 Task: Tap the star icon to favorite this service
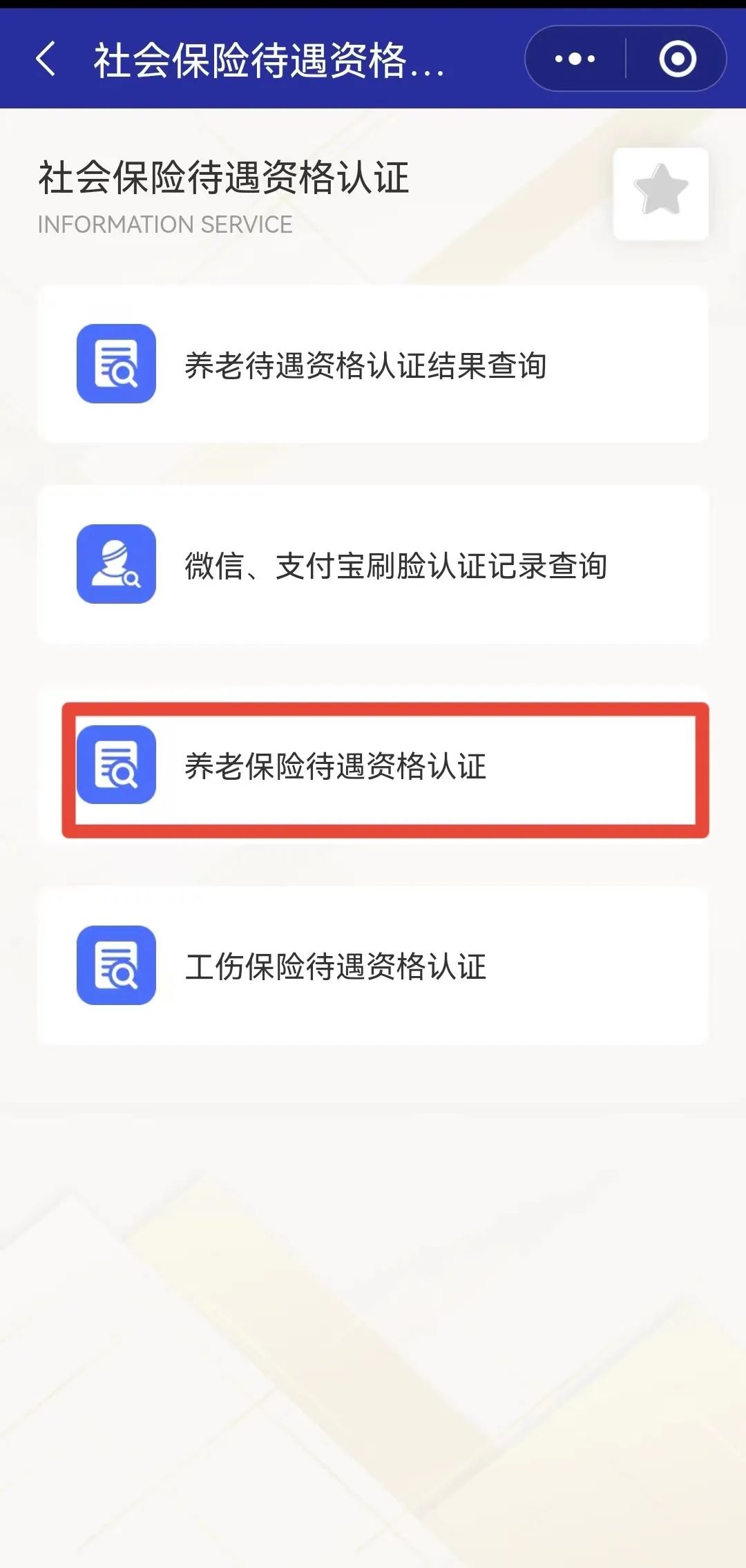coord(661,194)
